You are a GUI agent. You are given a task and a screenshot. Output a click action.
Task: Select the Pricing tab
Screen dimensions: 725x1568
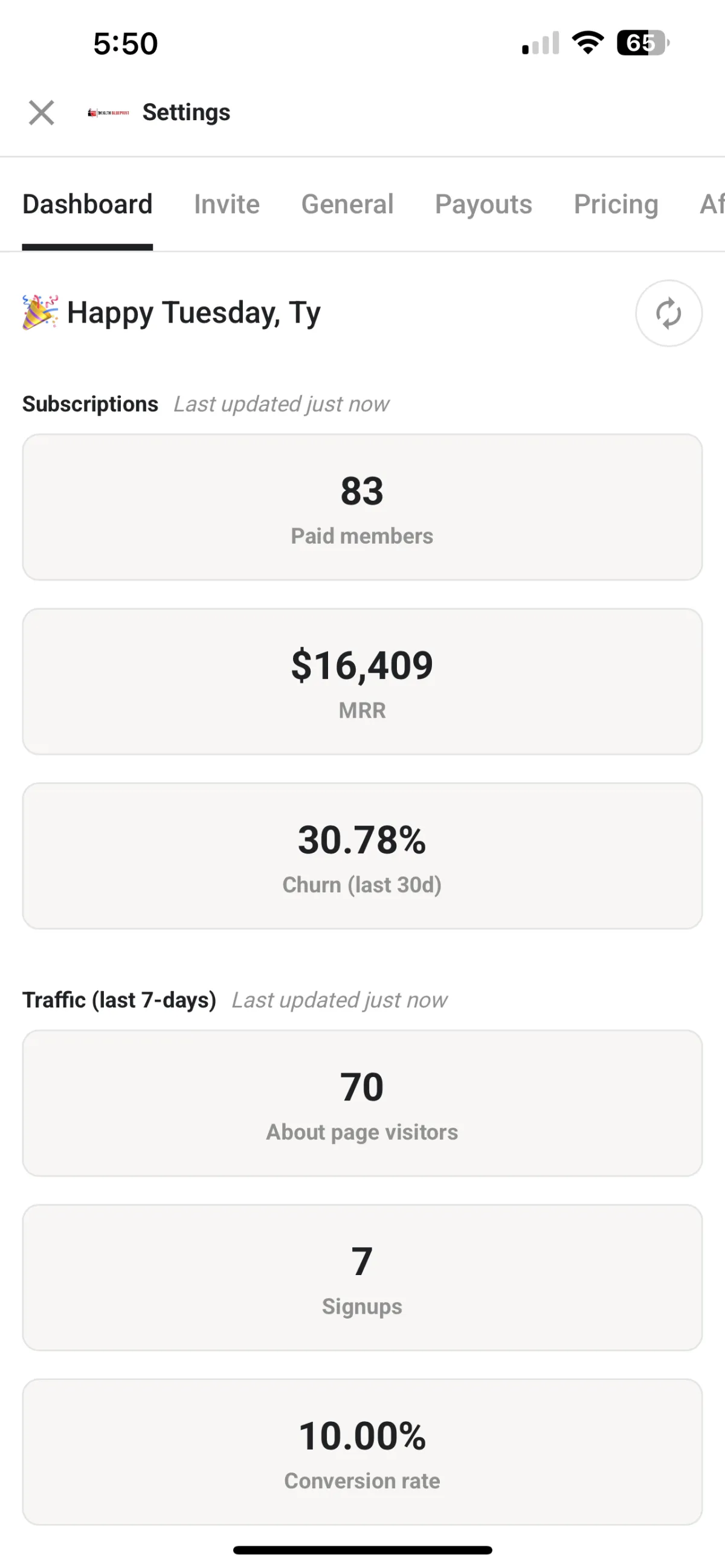(616, 204)
